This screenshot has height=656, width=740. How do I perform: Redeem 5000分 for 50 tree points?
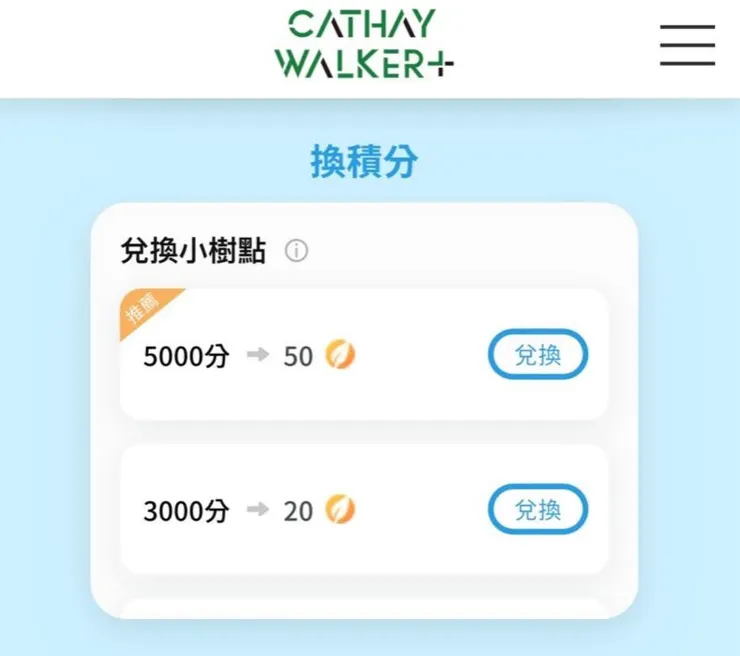[538, 355]
